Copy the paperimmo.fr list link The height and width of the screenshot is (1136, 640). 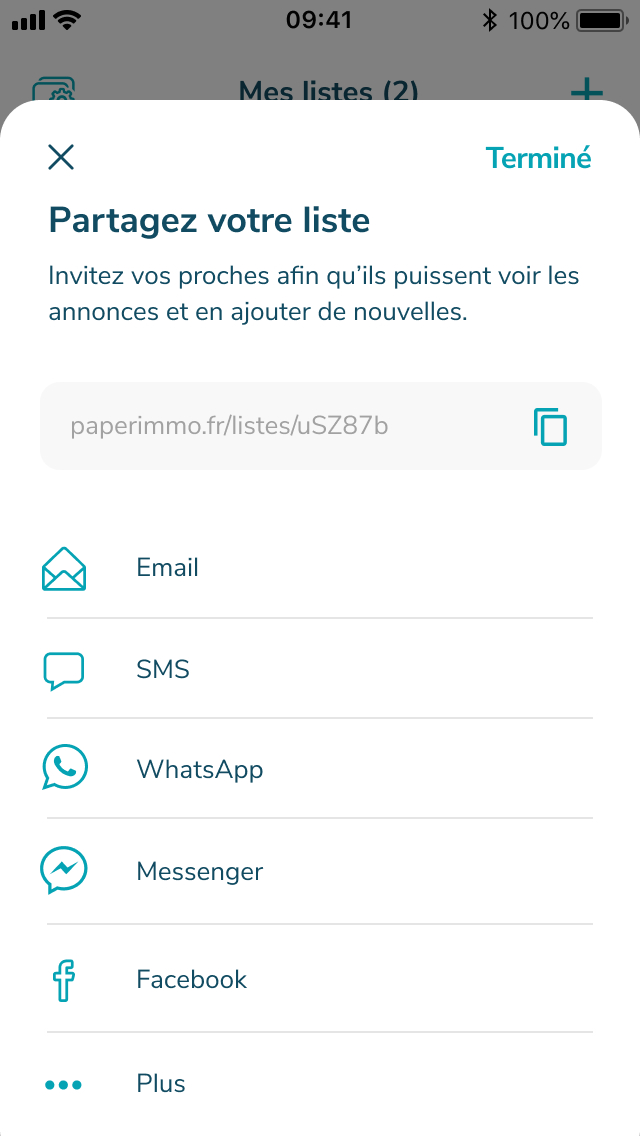coord(550,427)
